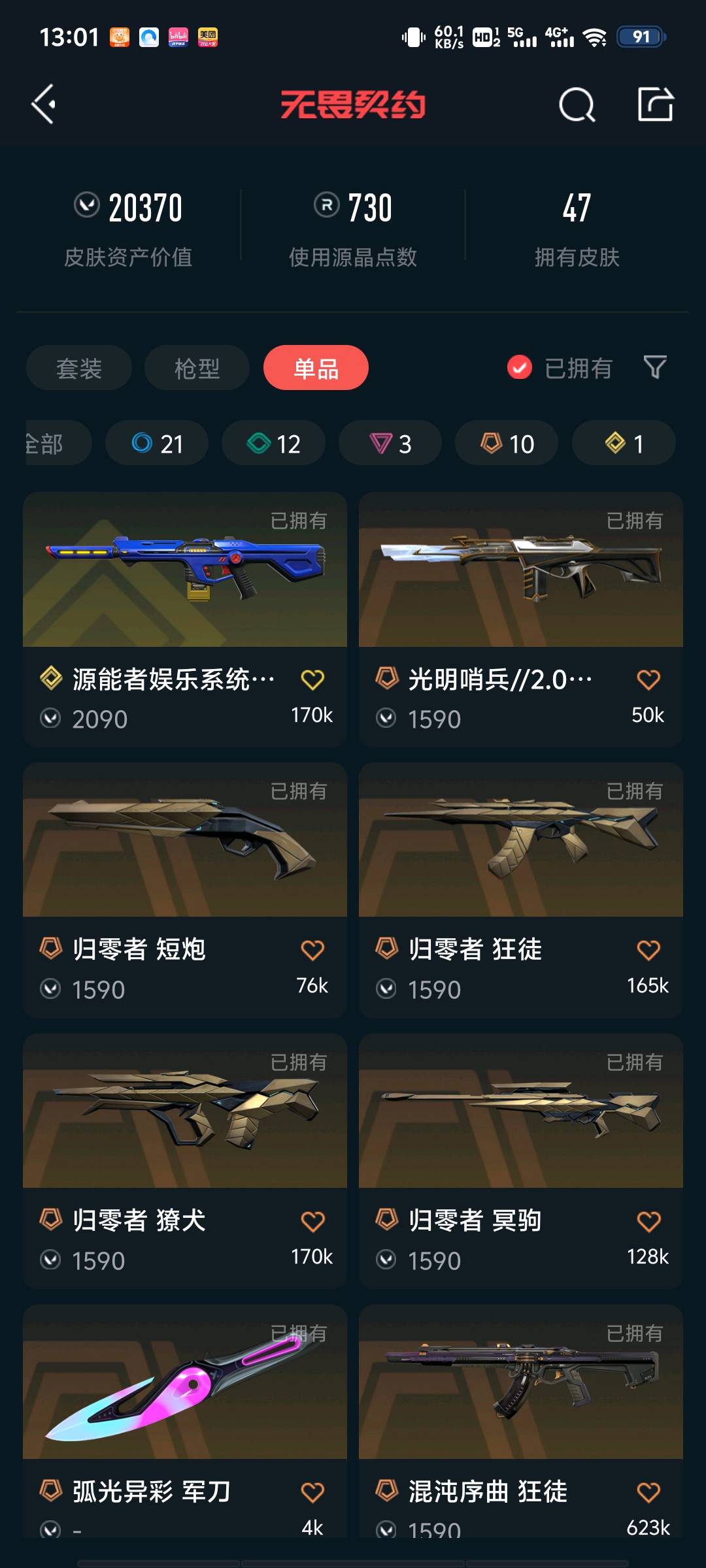This screenshot has width=706, height=1568.
Task: Like the 归零者 狂徒 skin heart icon
Action: tap(648, 950)
